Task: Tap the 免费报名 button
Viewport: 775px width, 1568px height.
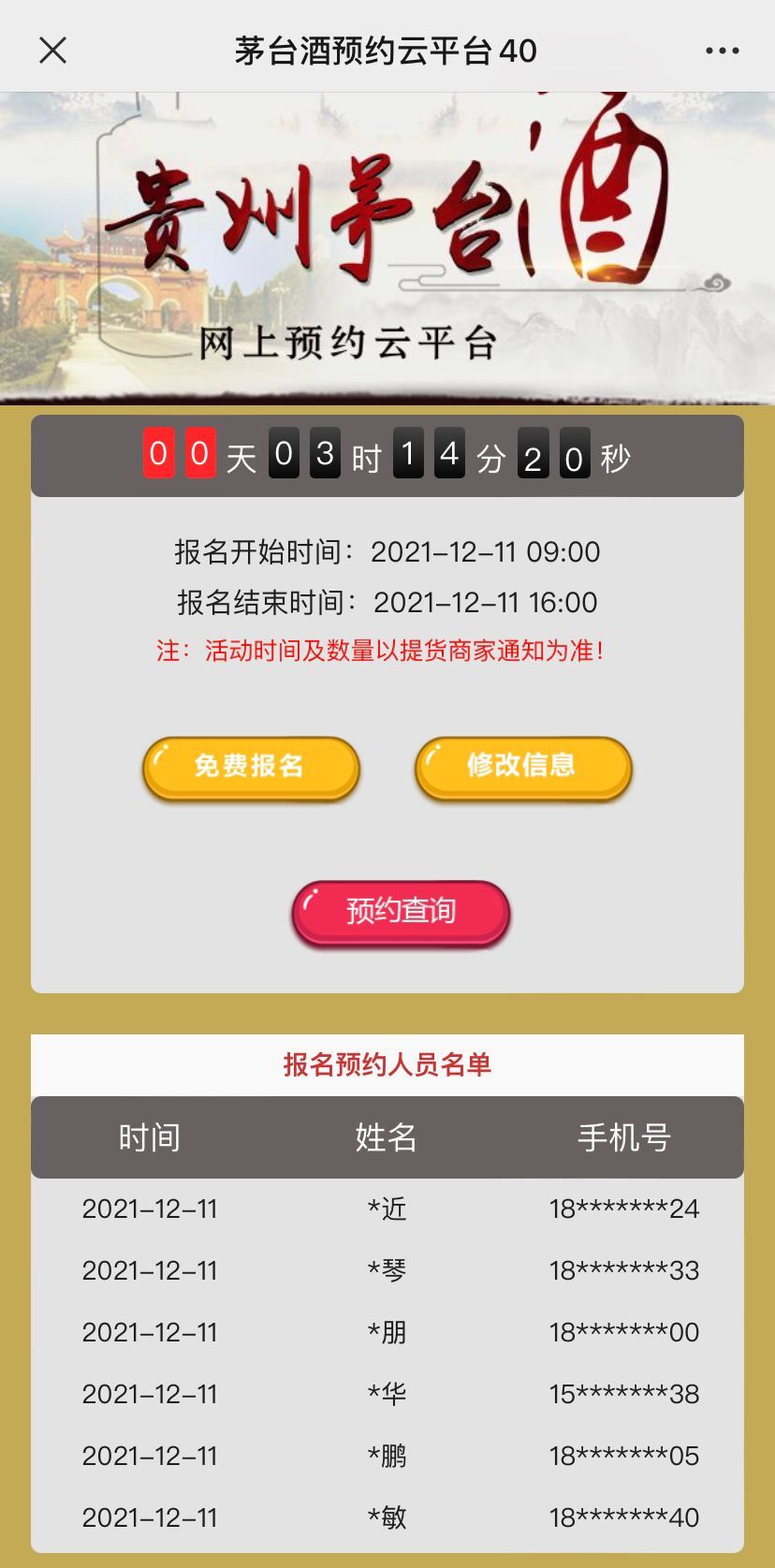Action: click(251, 767)
